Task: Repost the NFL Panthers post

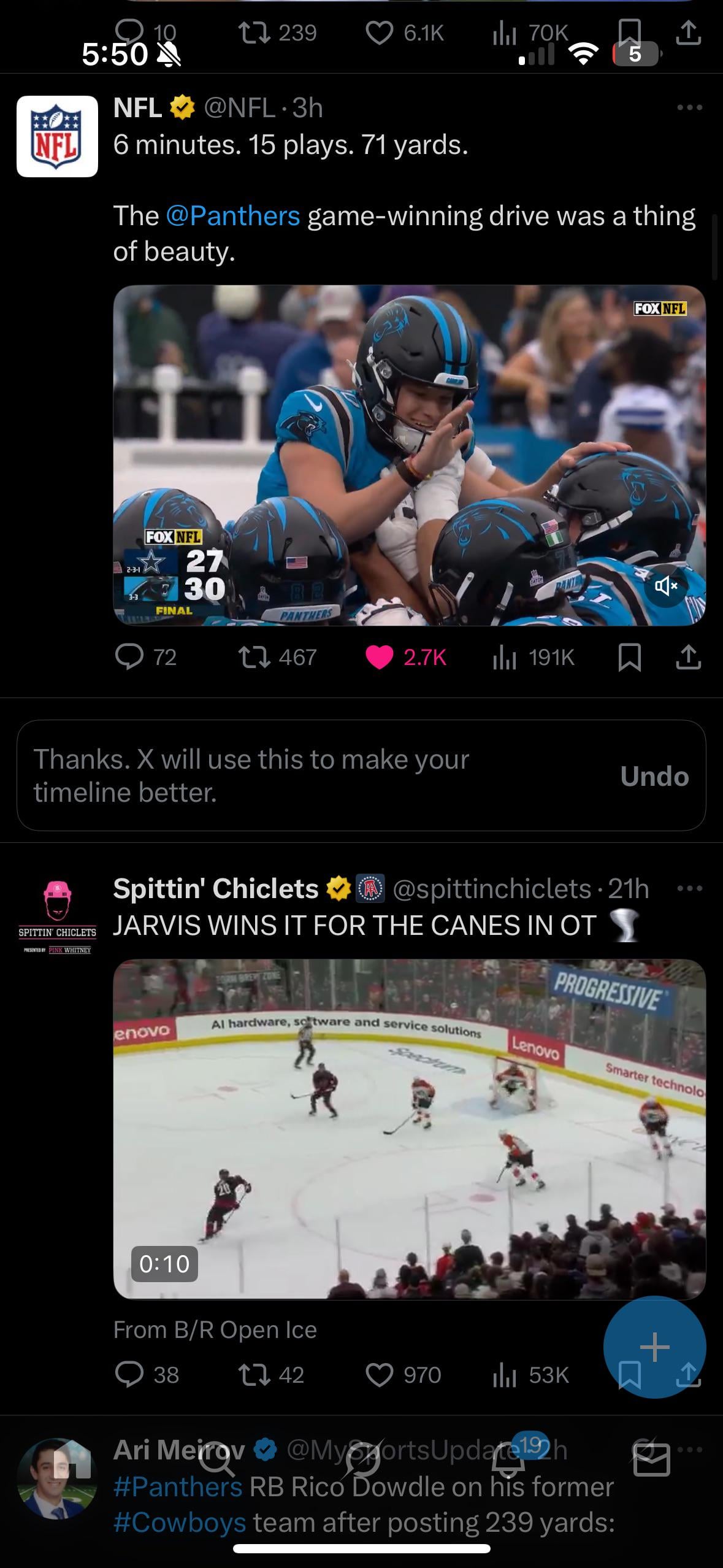Action: [254, 657]
